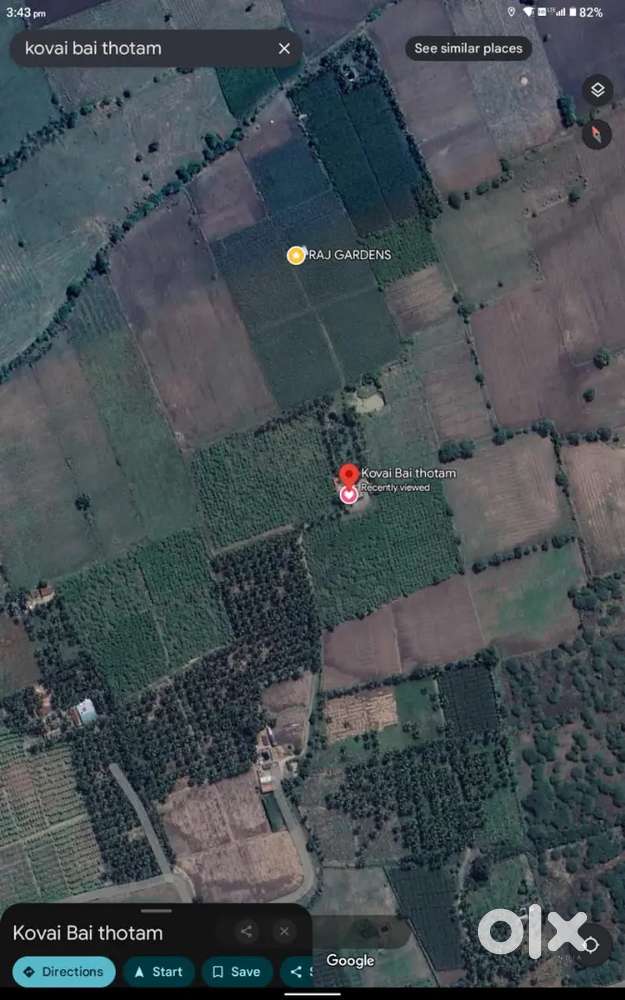This screenshot has height=1000, width=625.
Task: Save Kovai Bai thotam to a list
Action: coord(236,971)
